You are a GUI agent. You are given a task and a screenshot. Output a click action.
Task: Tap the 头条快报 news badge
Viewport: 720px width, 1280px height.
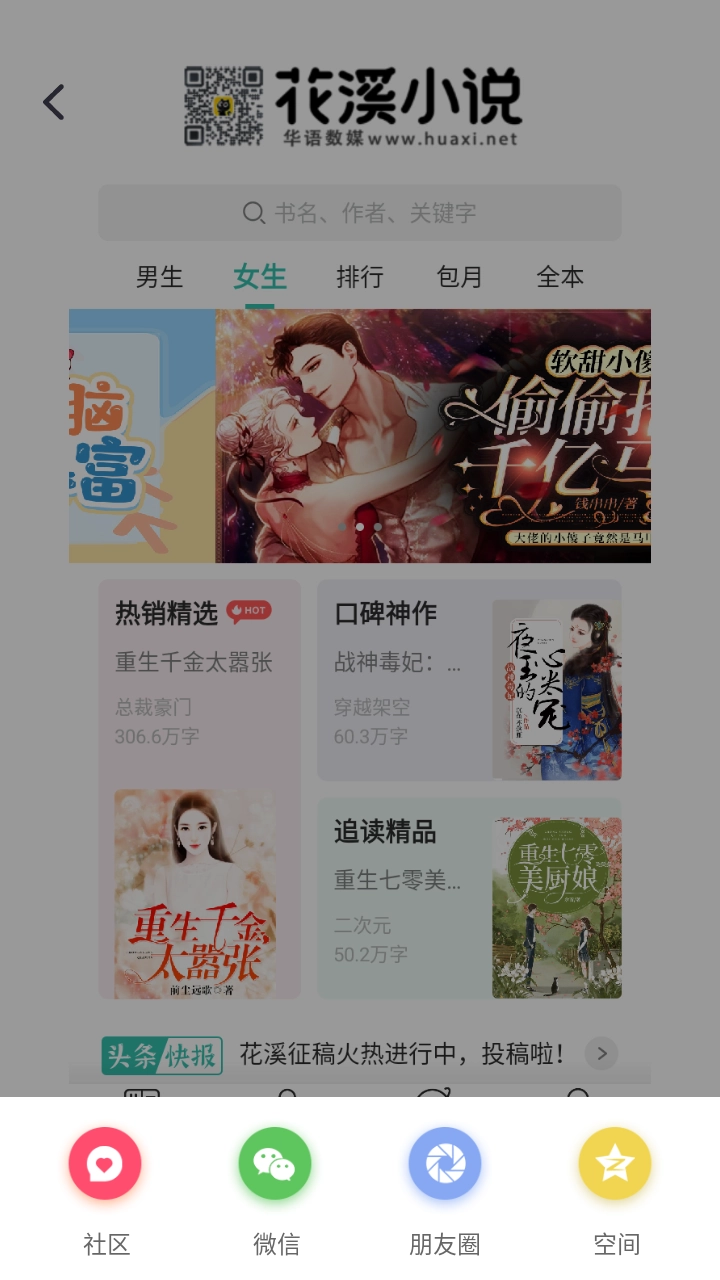(161, 1053)
